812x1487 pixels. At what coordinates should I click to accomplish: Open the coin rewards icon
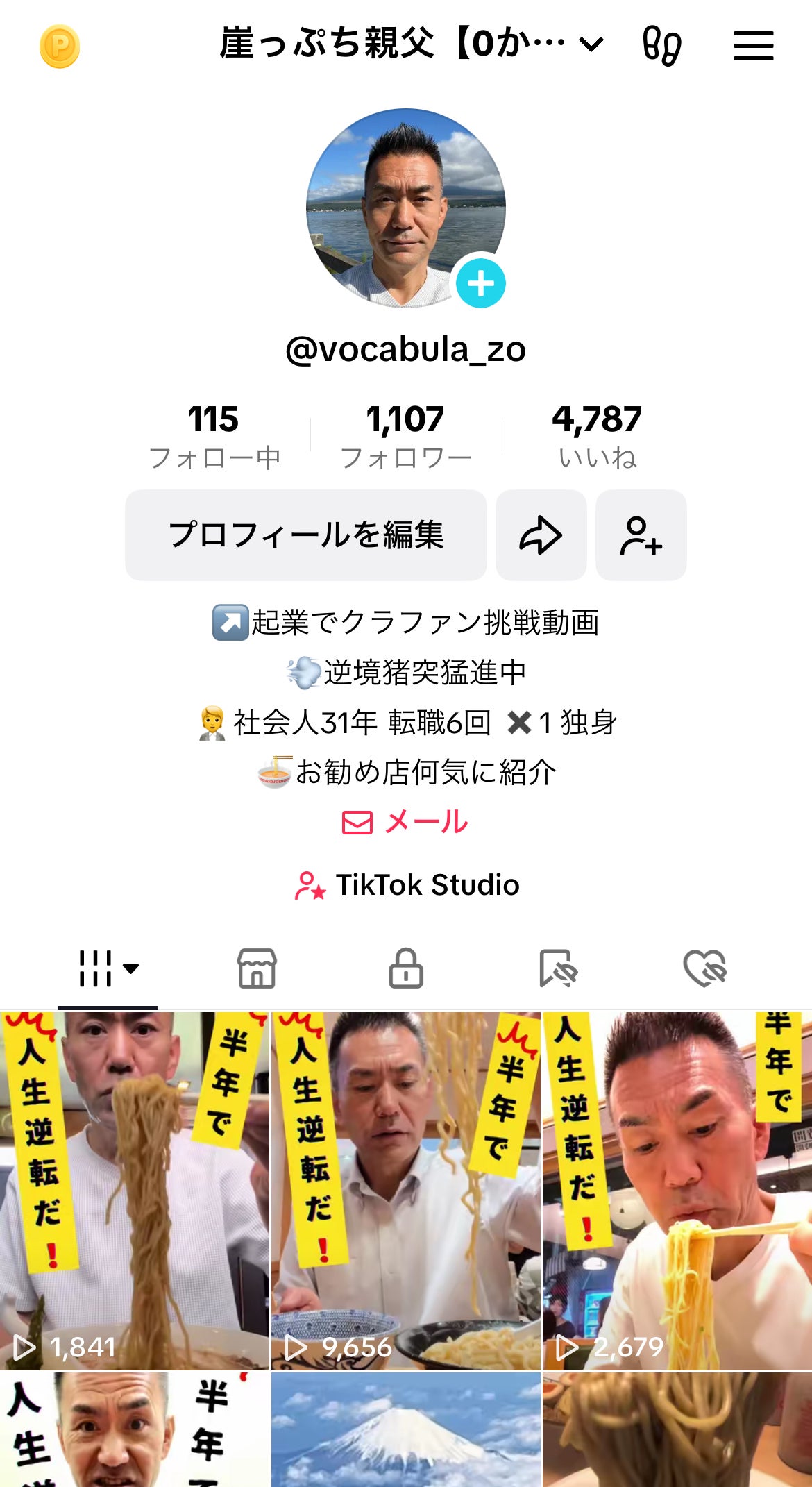pos(60,47)
